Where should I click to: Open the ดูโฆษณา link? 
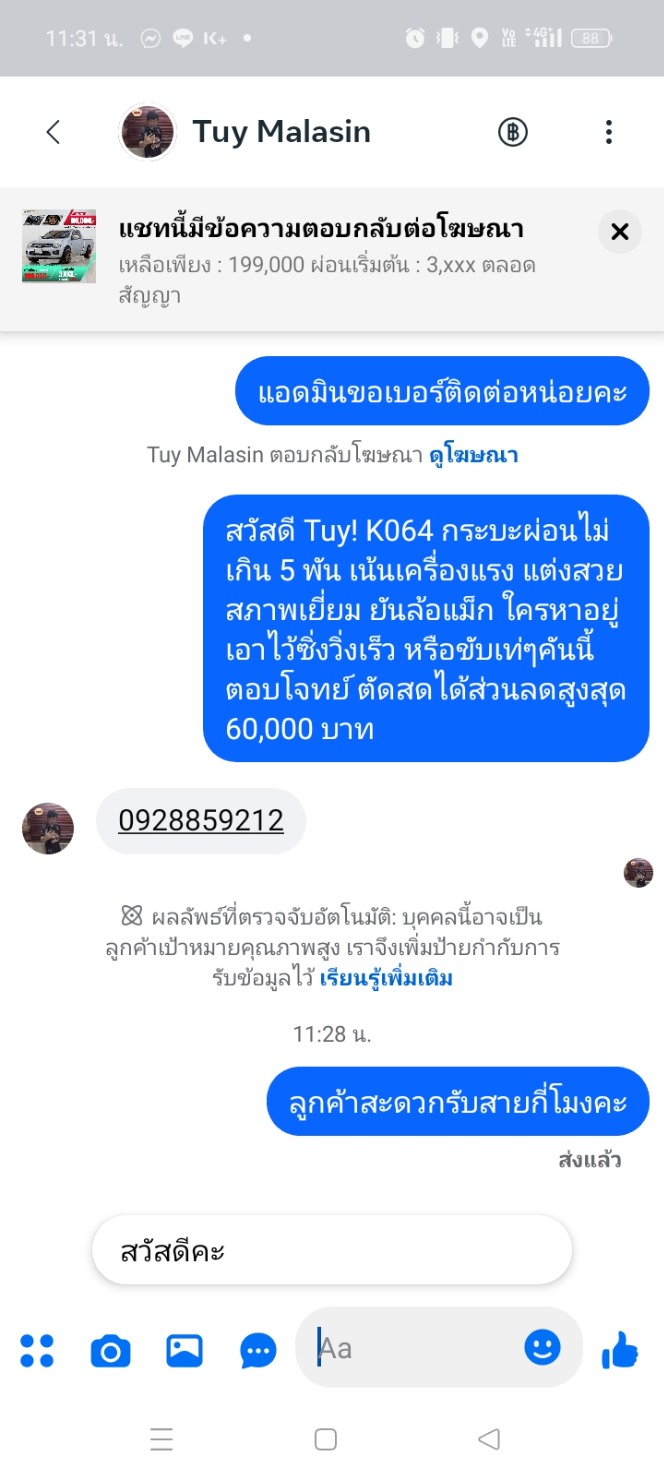point(473,455)
